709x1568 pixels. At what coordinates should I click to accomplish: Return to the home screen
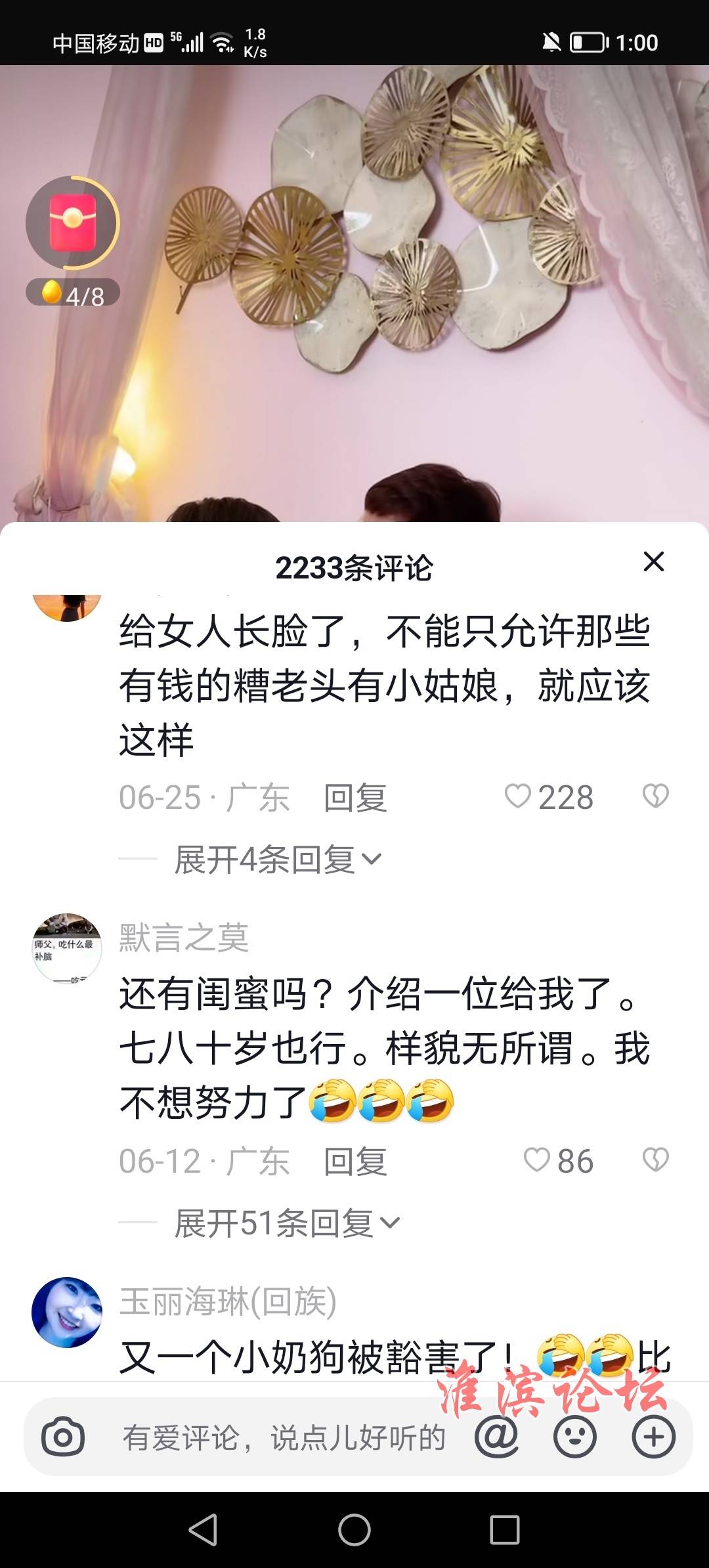point(354,1529)
